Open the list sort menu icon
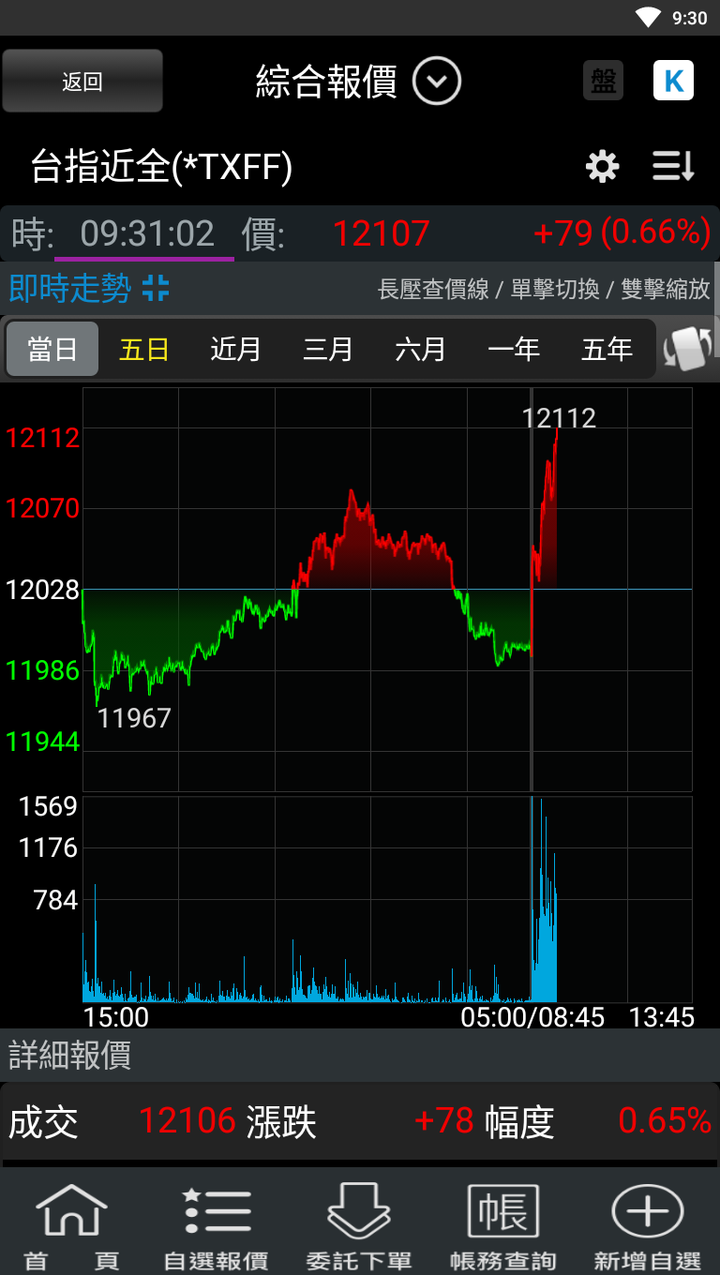This screenshot has height=1275, width=720. [x=673, y=166]
